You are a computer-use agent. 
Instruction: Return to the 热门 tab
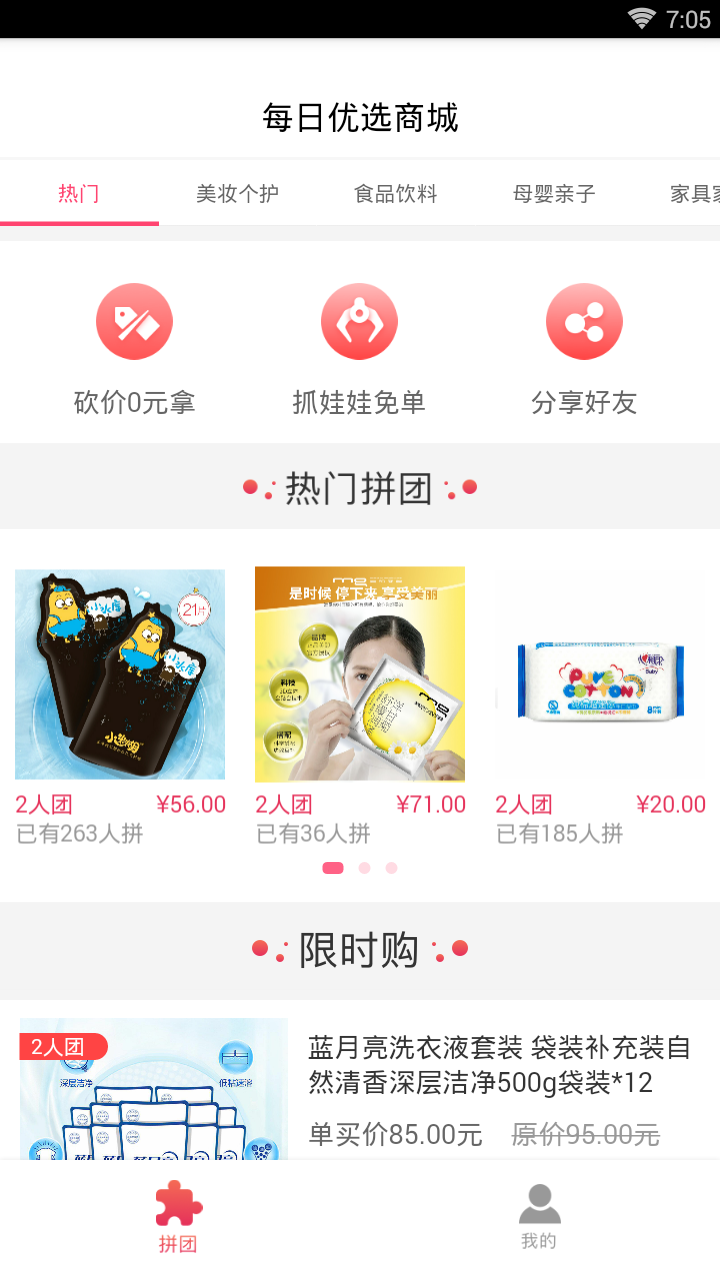[79, 194]
